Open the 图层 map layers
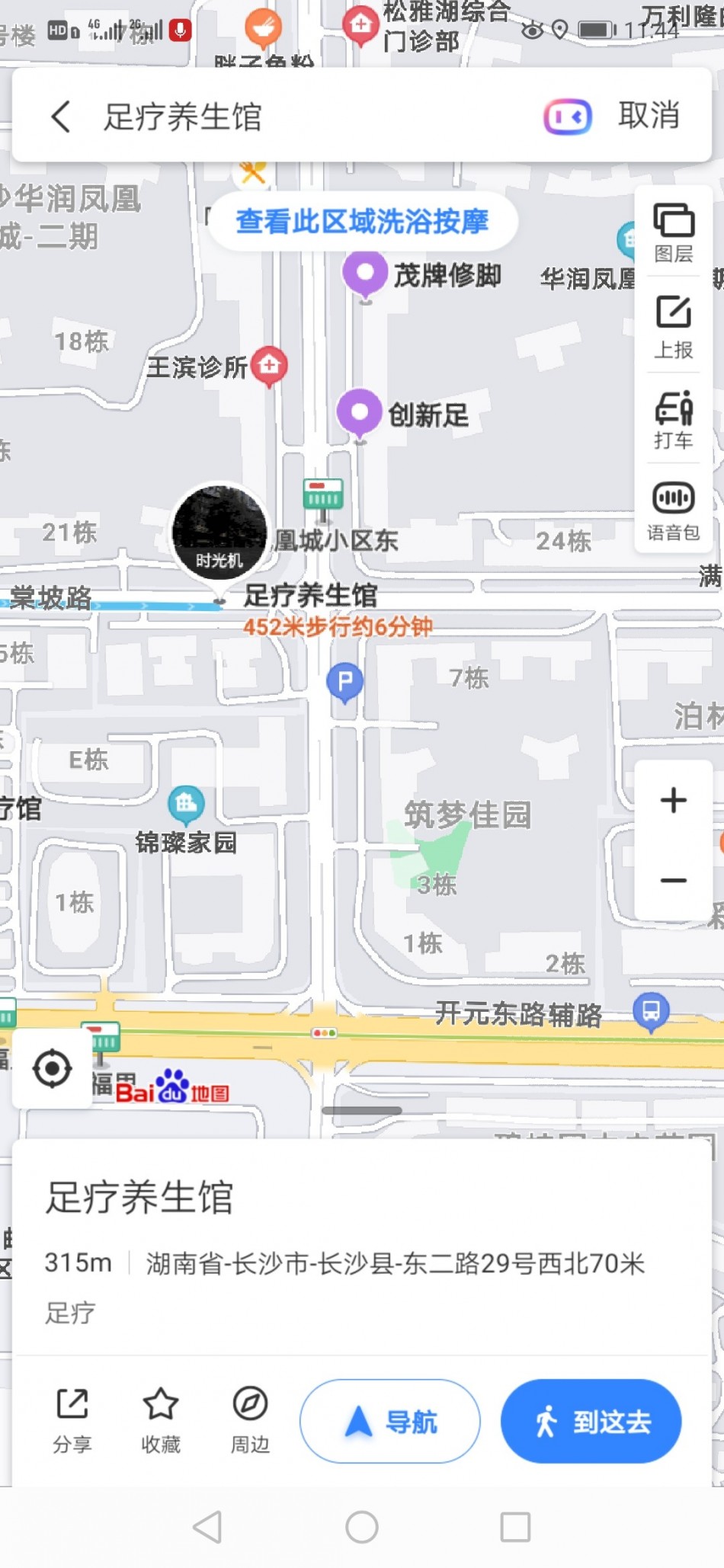 pyautogui.click(x=674, y=232)
